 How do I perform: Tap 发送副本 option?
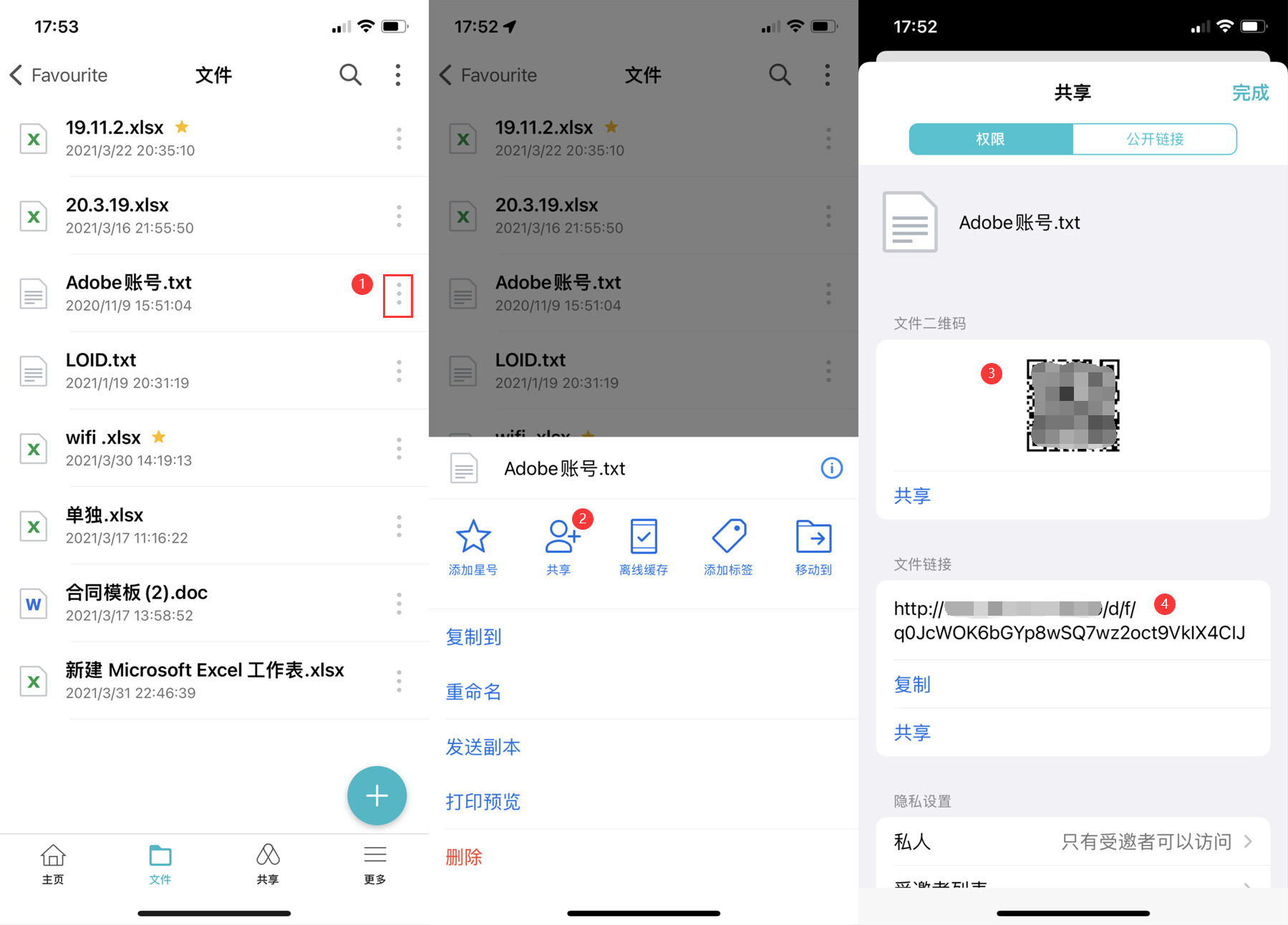483,747
